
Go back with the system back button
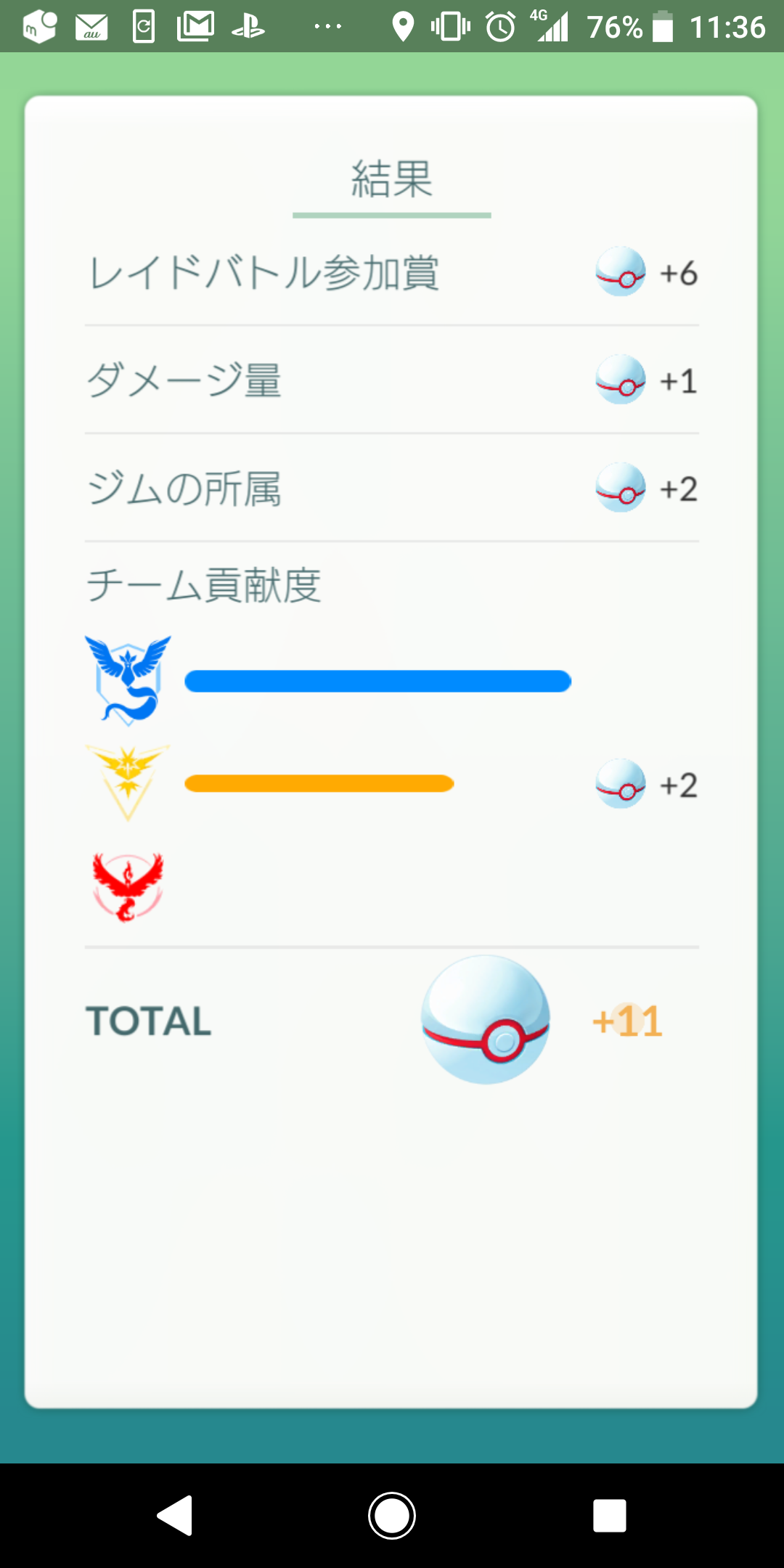coord(175,1516)
